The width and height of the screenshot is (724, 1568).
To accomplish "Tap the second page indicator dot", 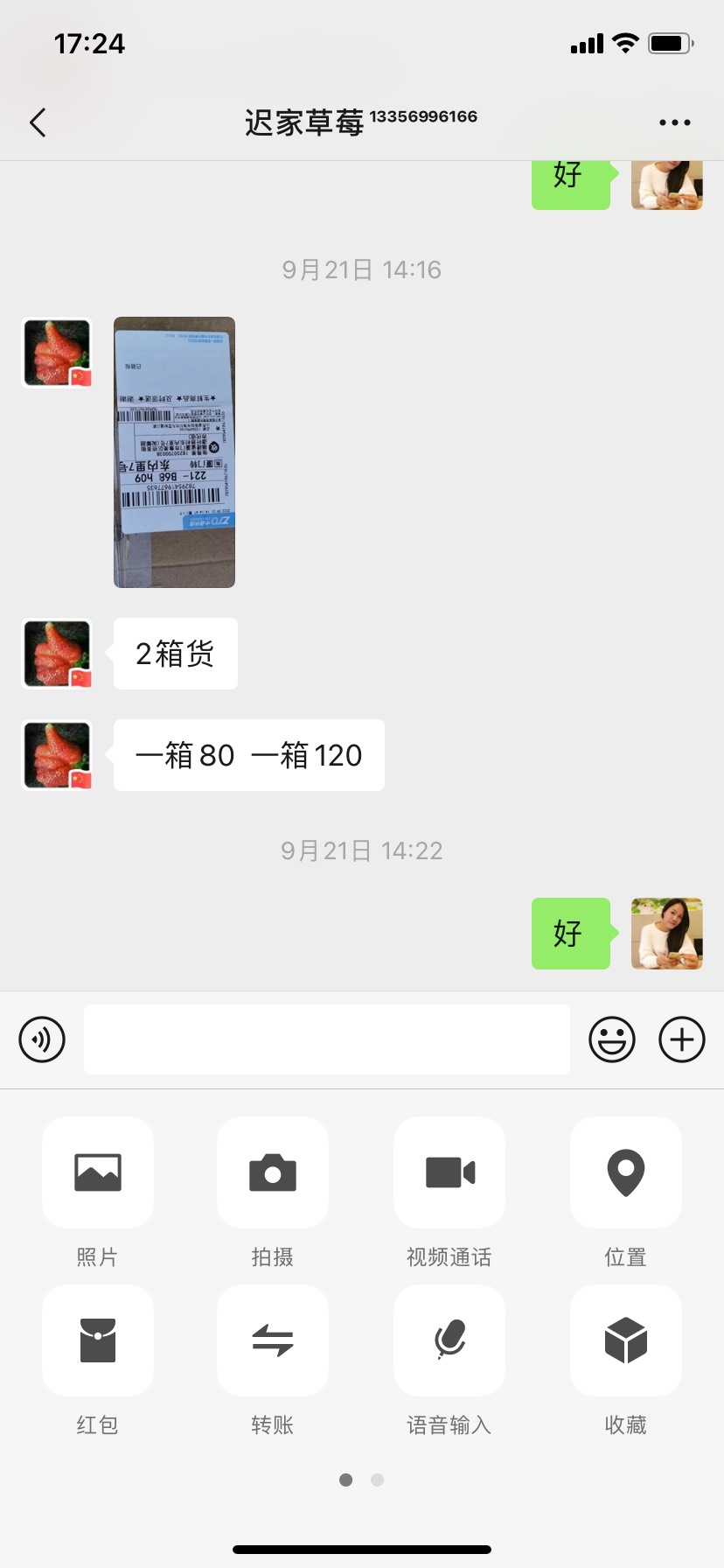I will (x=378, y=1480).
